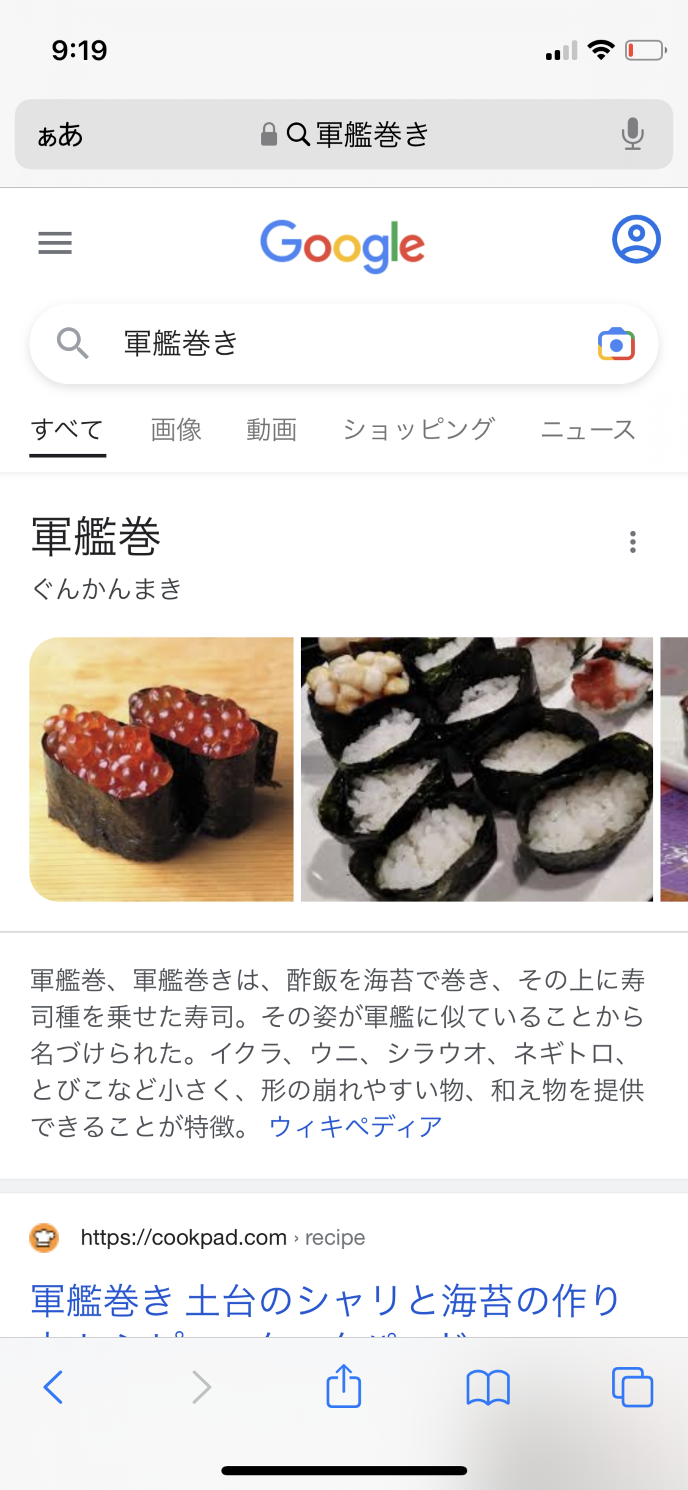
Task: Open the three-dot menu beside 軍艦巻
Action: point(632,542)
